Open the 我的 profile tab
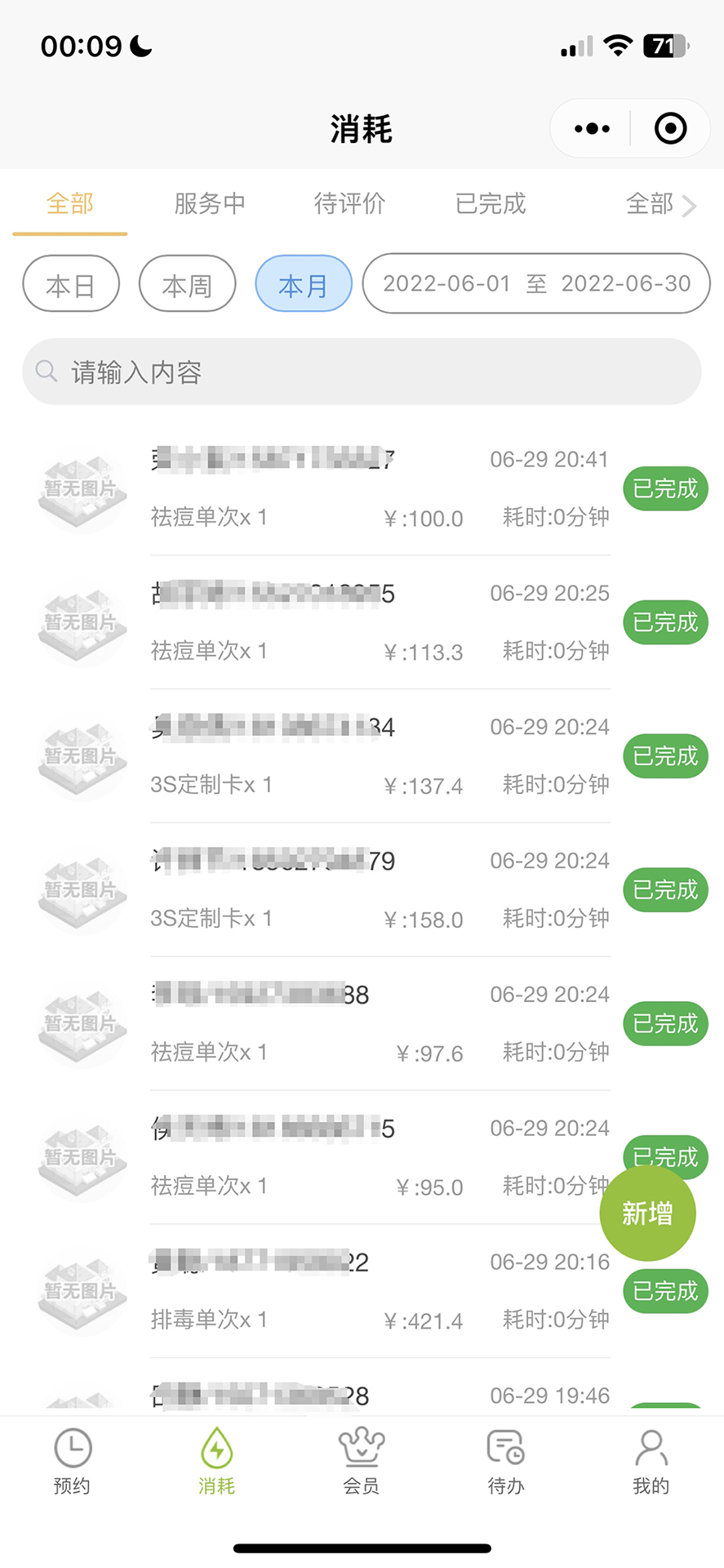 tap(651, 1462)
